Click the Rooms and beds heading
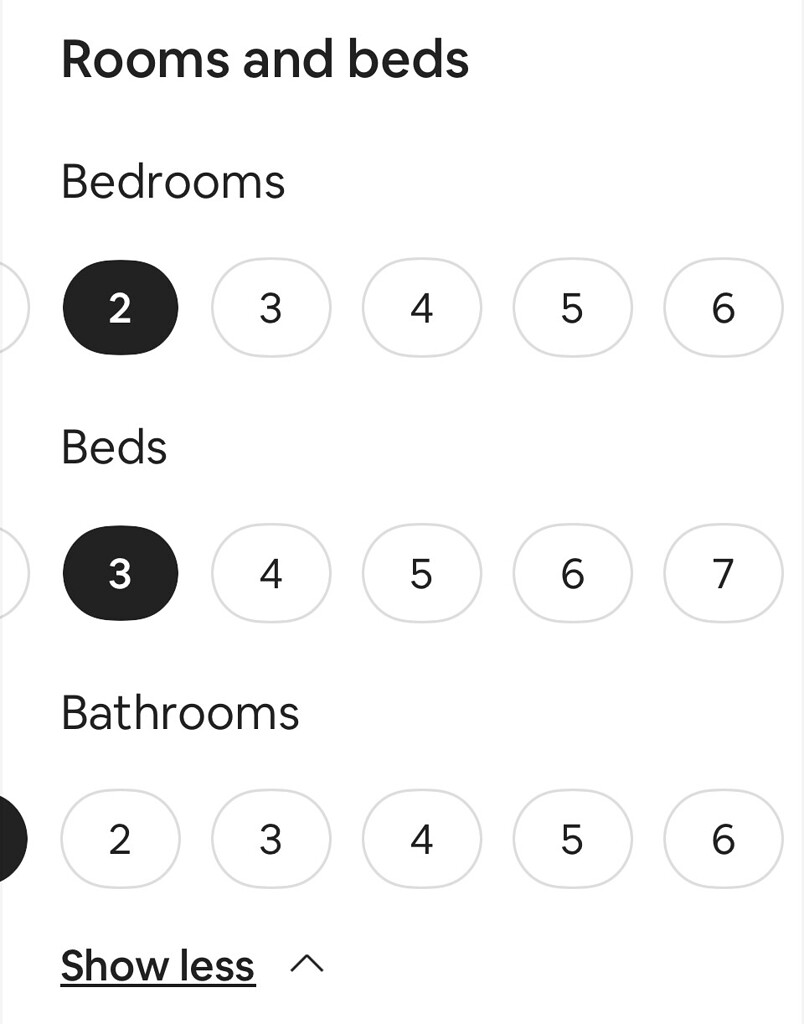The height and width of the screenshot is (1024, 804). tap(265, 58)
